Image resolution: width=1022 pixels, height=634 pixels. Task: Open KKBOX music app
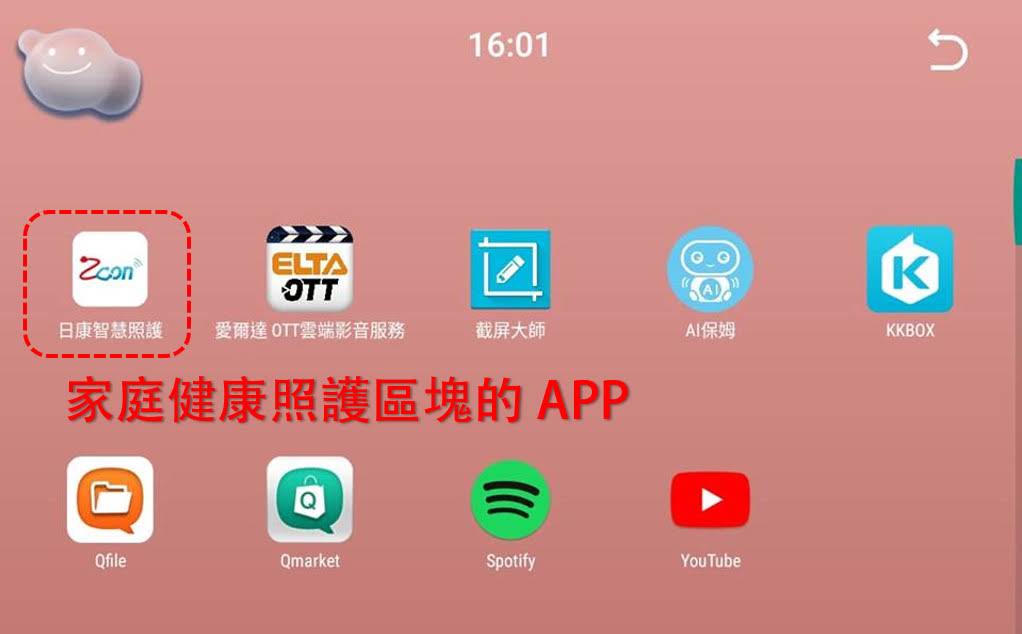click(909, 269)
